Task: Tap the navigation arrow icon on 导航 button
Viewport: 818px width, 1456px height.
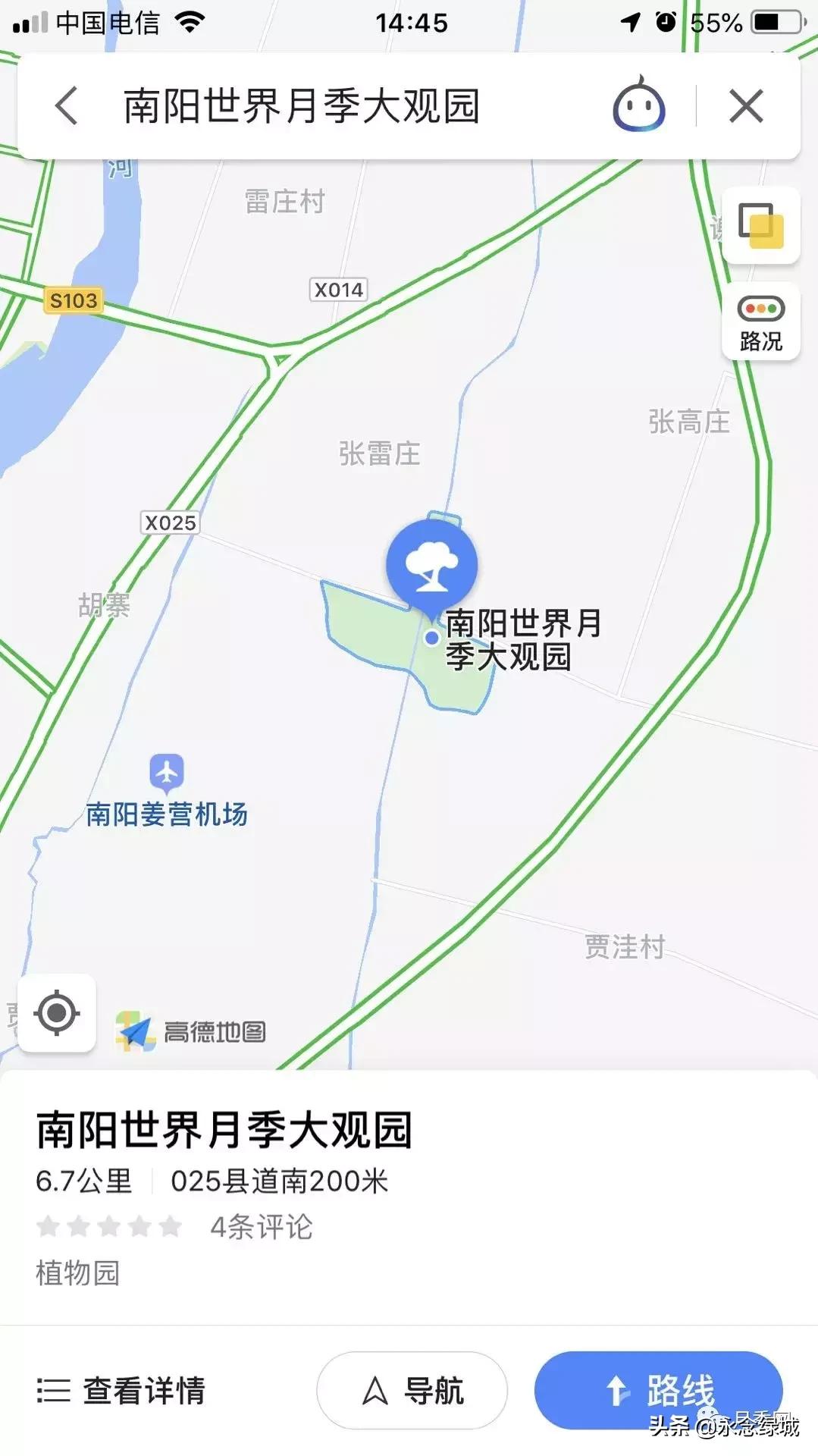Action: tap(375, 1390)
